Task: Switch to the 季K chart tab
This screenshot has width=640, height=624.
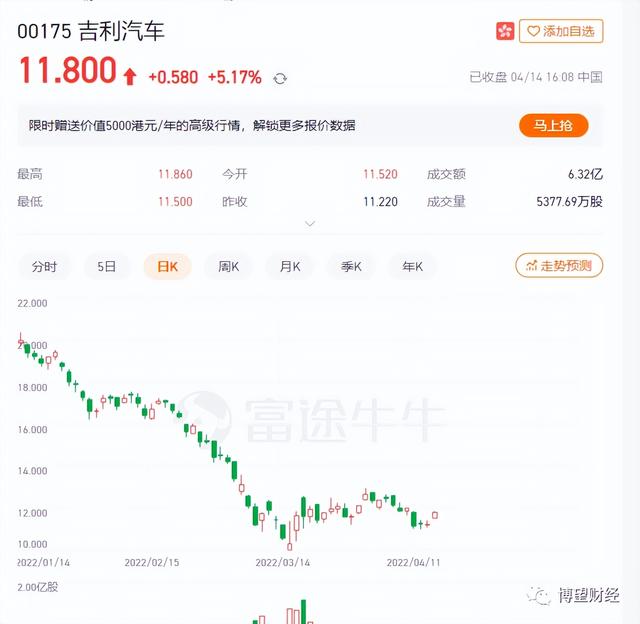Action: [351, 266]
